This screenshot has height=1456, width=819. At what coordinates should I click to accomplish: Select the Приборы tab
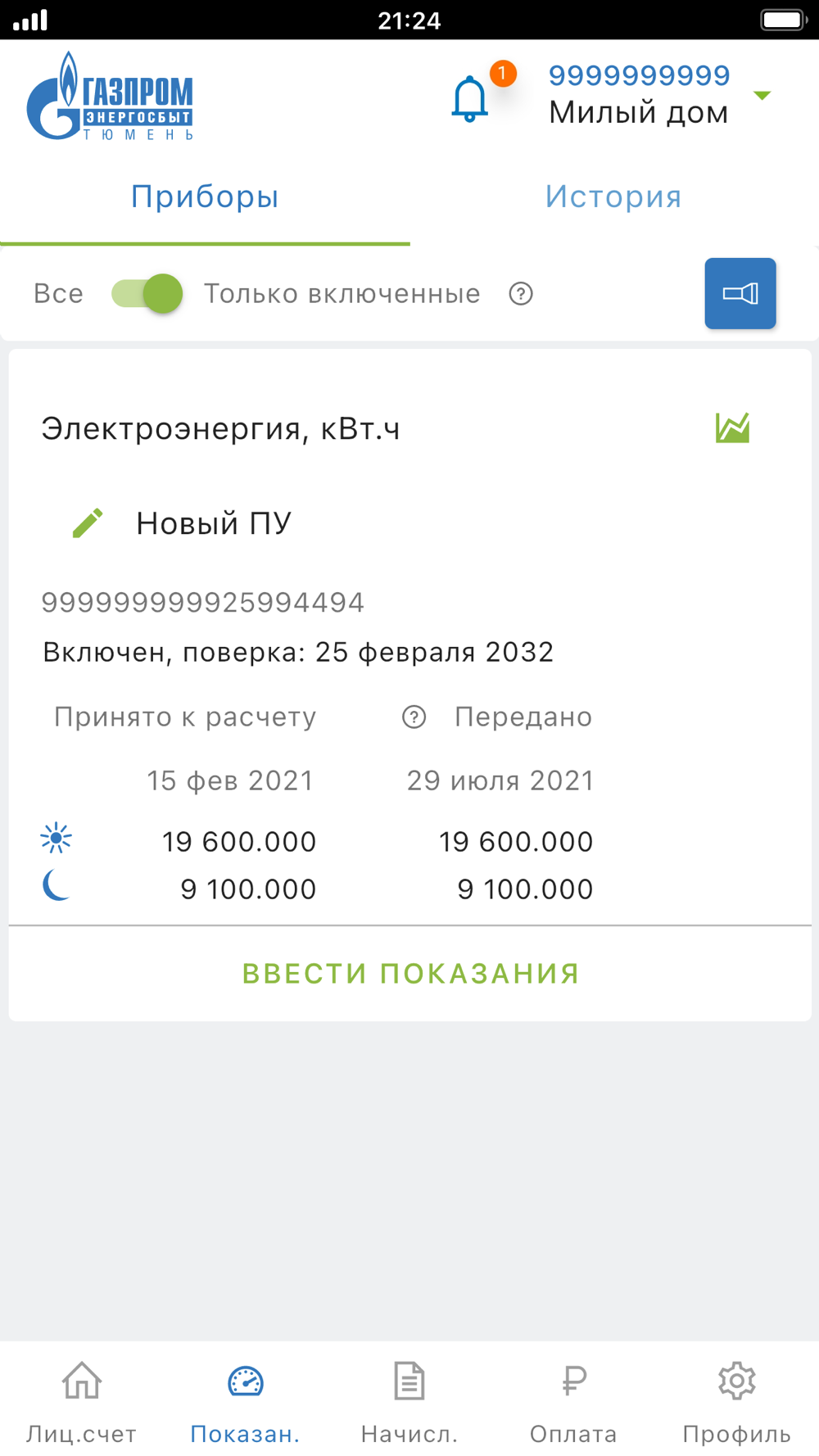pyautogui.click(x=205, y=197)
